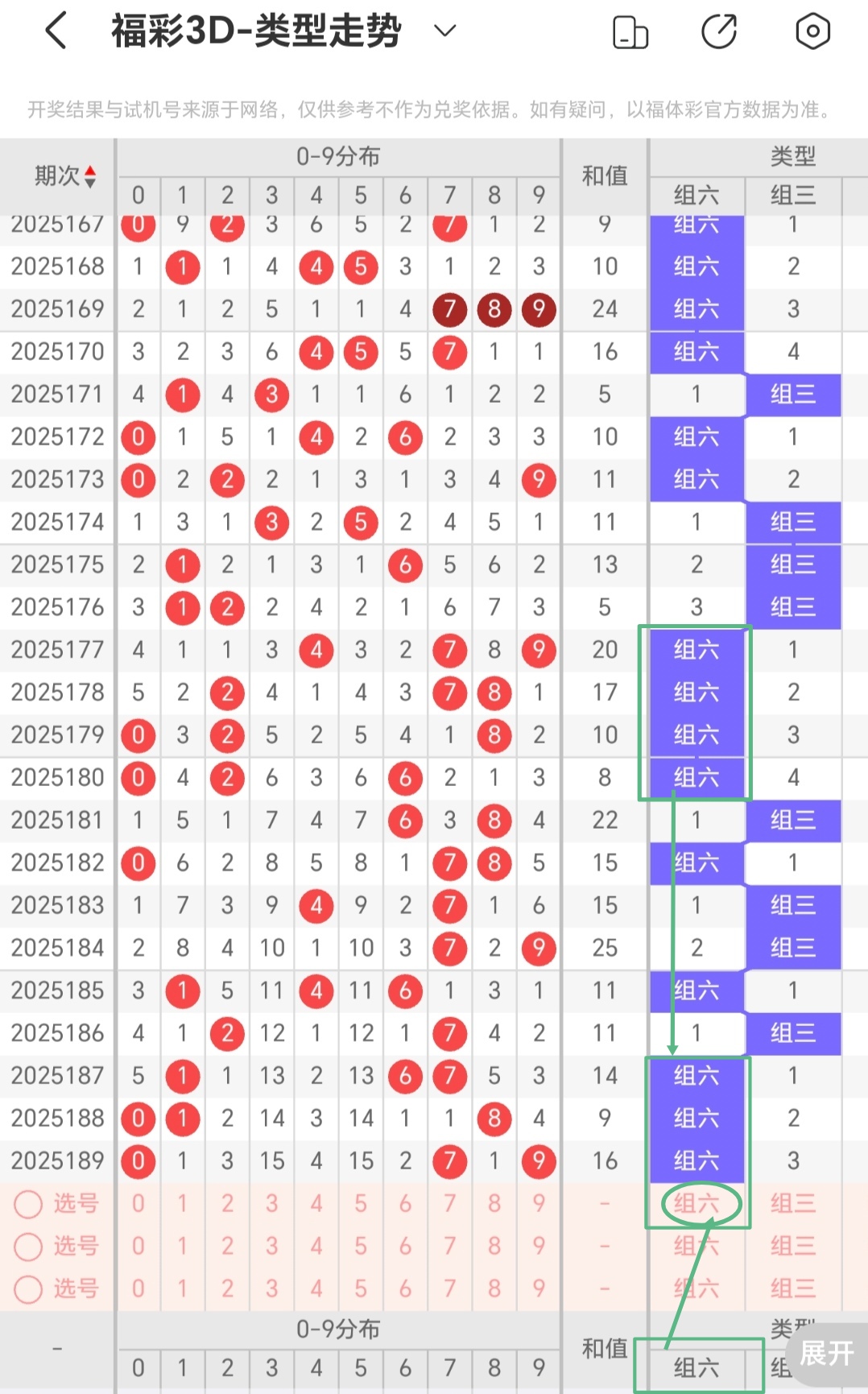This screenshot has width=868, height=1394.
Task: Tap the screen orientation switch icon
Action: [630, 32]
